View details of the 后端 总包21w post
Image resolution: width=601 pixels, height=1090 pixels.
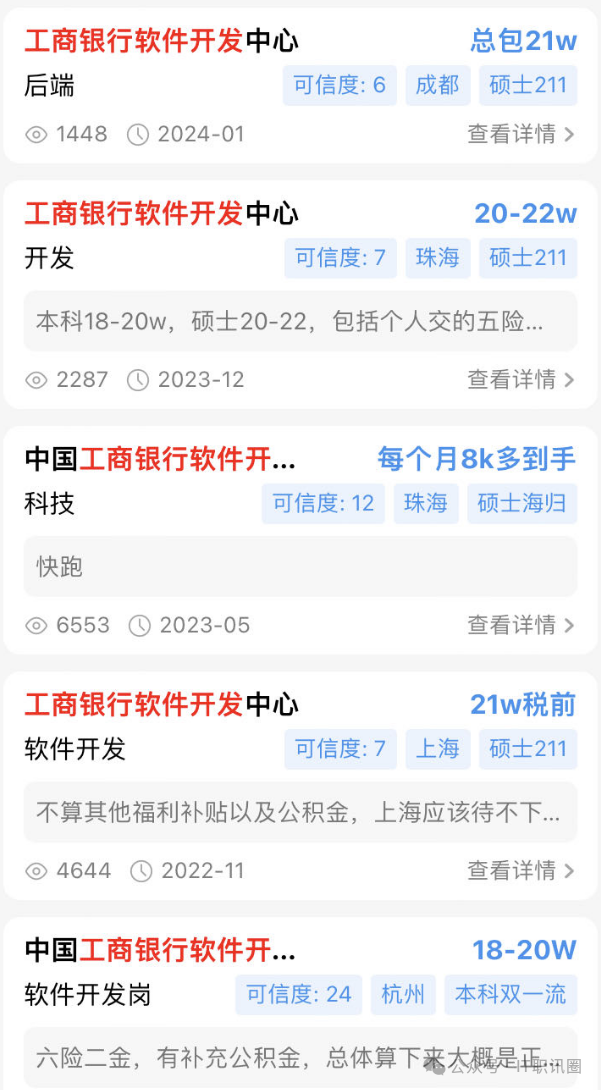[x=520, y=134]
